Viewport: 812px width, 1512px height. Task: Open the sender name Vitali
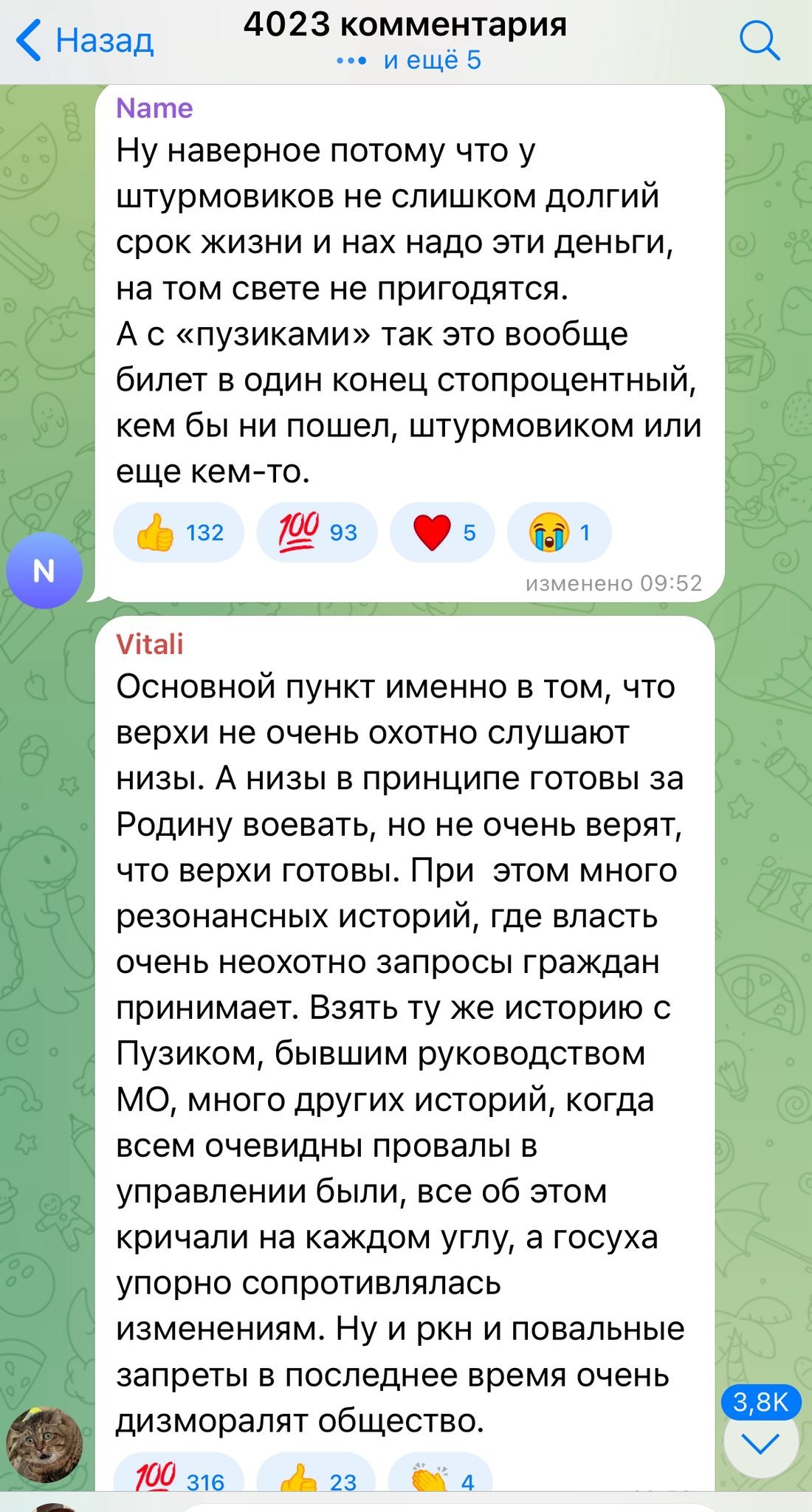click(x=149, y=645)
